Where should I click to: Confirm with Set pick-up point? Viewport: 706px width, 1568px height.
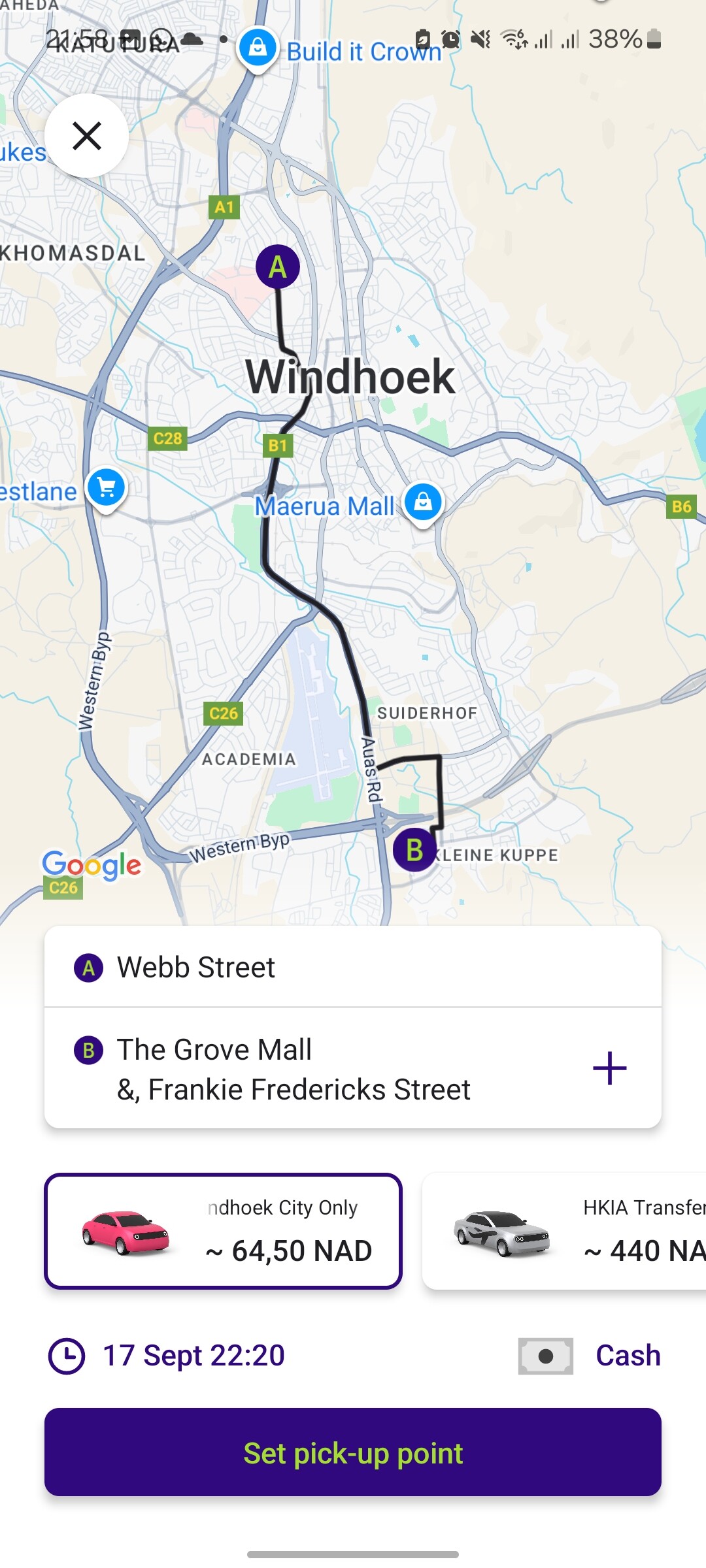(x=353, y=1452)
